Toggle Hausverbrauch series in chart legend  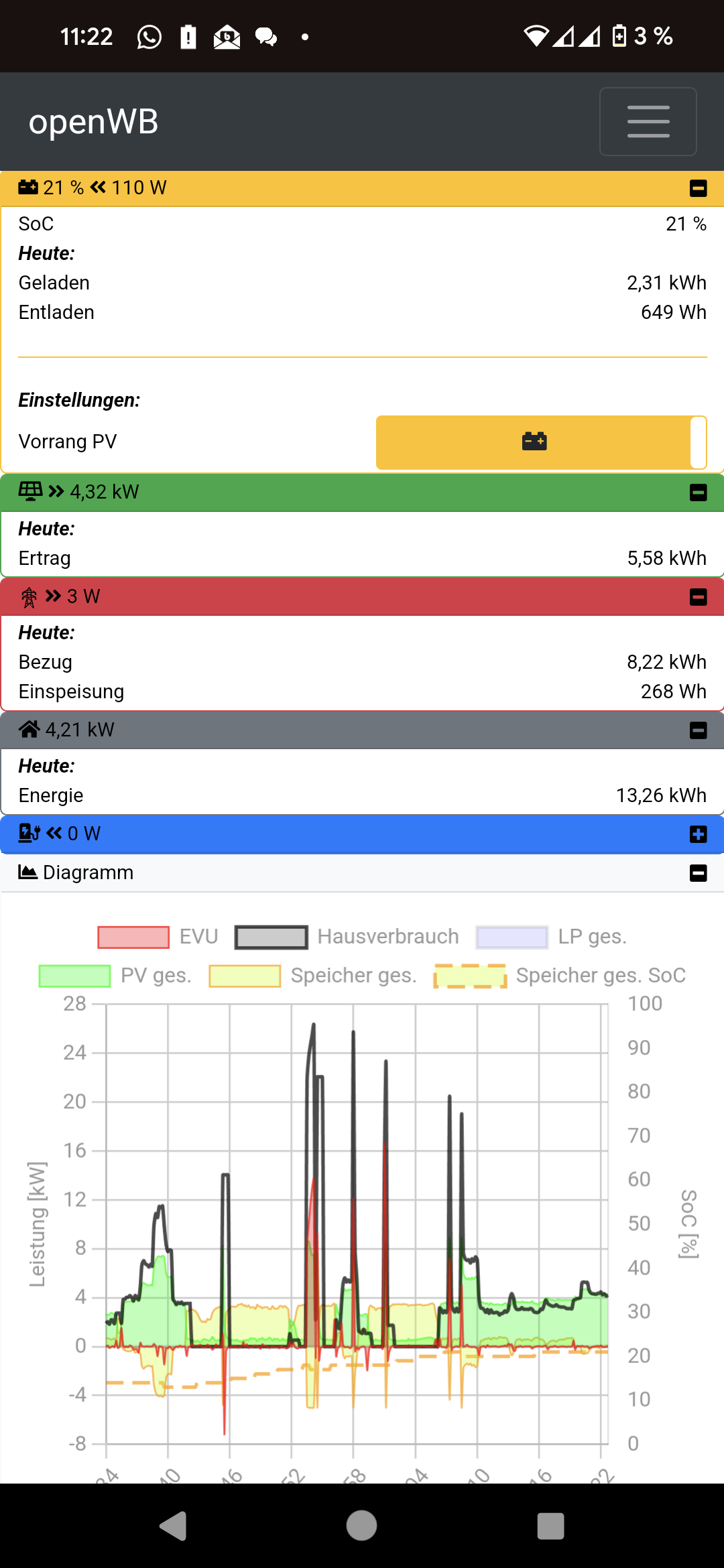coord(347,937)
